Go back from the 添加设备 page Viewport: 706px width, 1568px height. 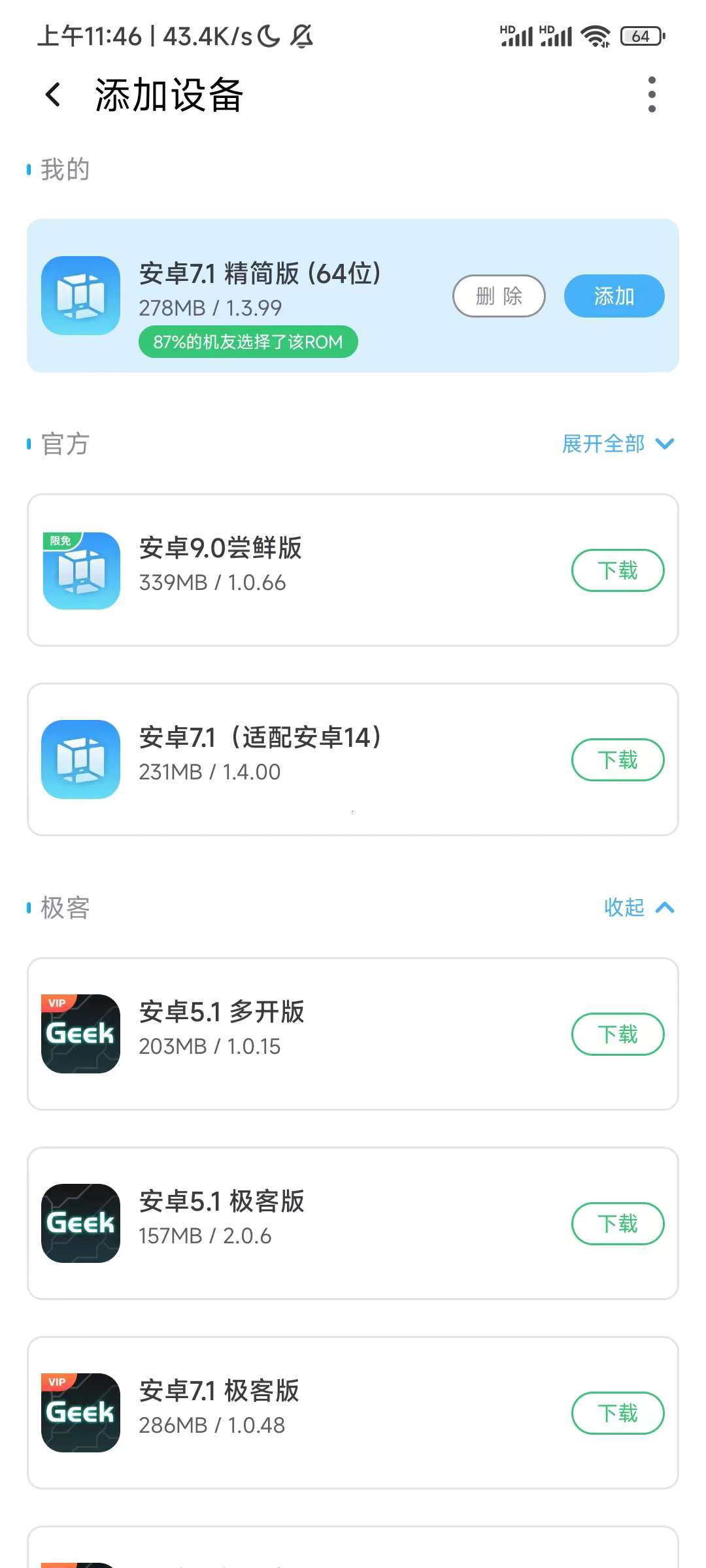click(x=54, y=95)
